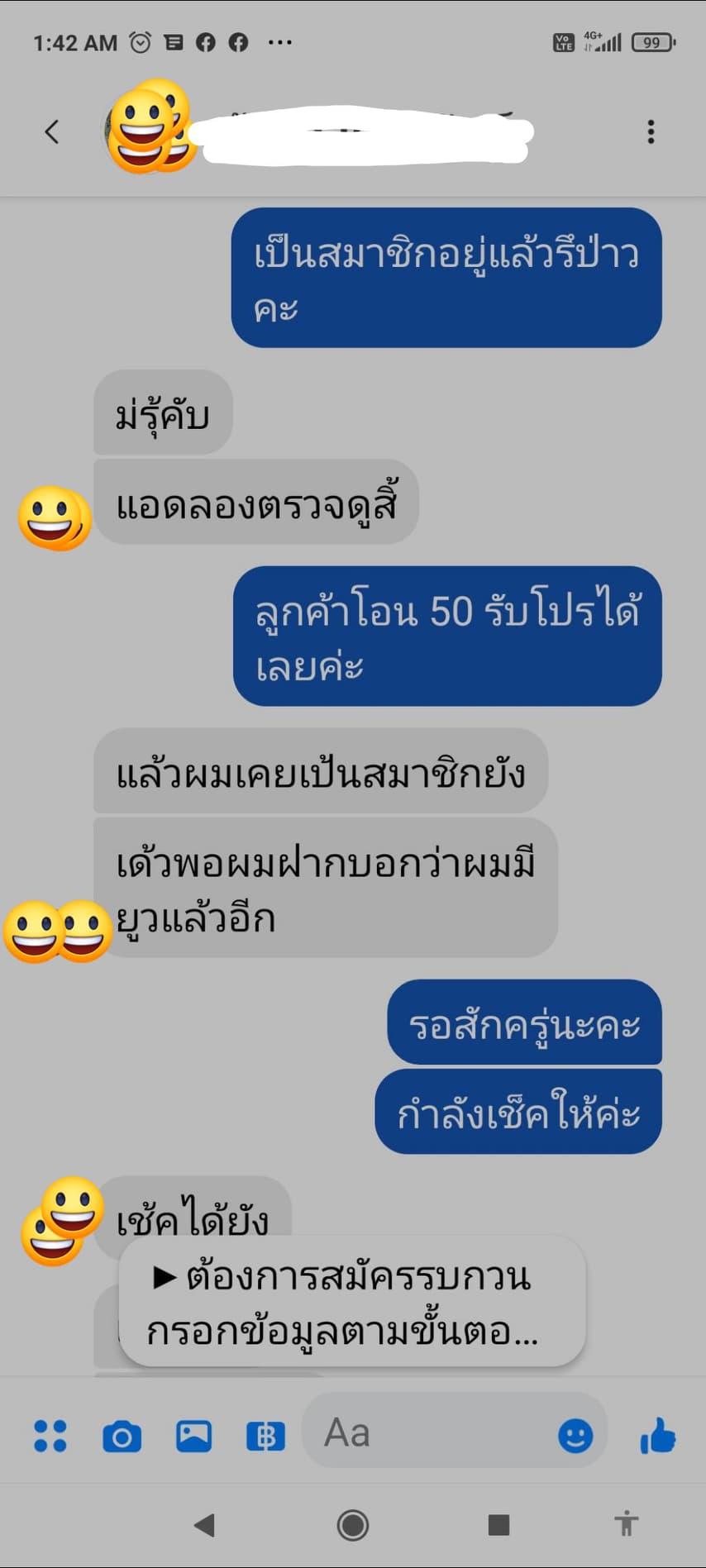Viewport: 706px width, 1568px height.
Task: Open the camera to take a photo
Action: [x=122, y=1437]
